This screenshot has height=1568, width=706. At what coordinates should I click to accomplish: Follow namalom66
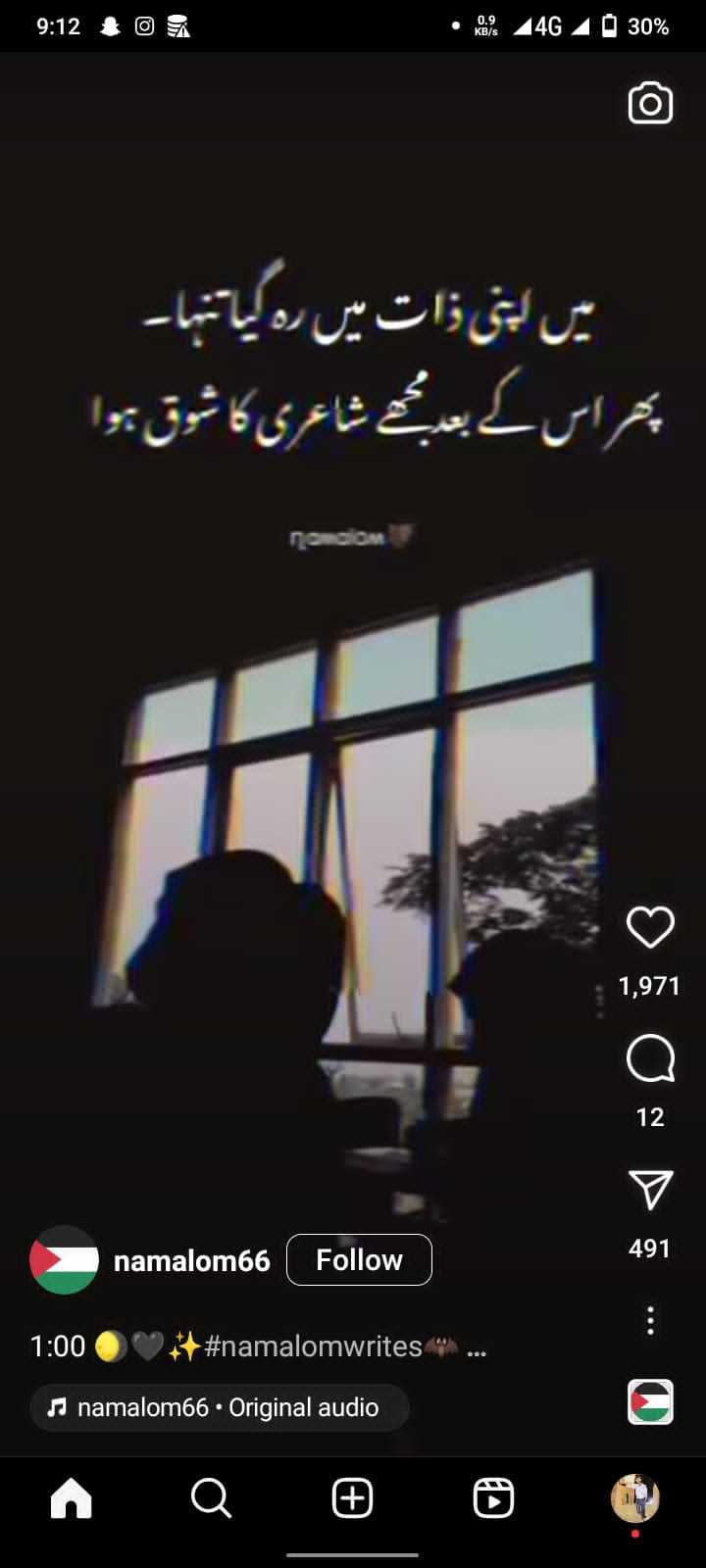(x=359, y=1259)
